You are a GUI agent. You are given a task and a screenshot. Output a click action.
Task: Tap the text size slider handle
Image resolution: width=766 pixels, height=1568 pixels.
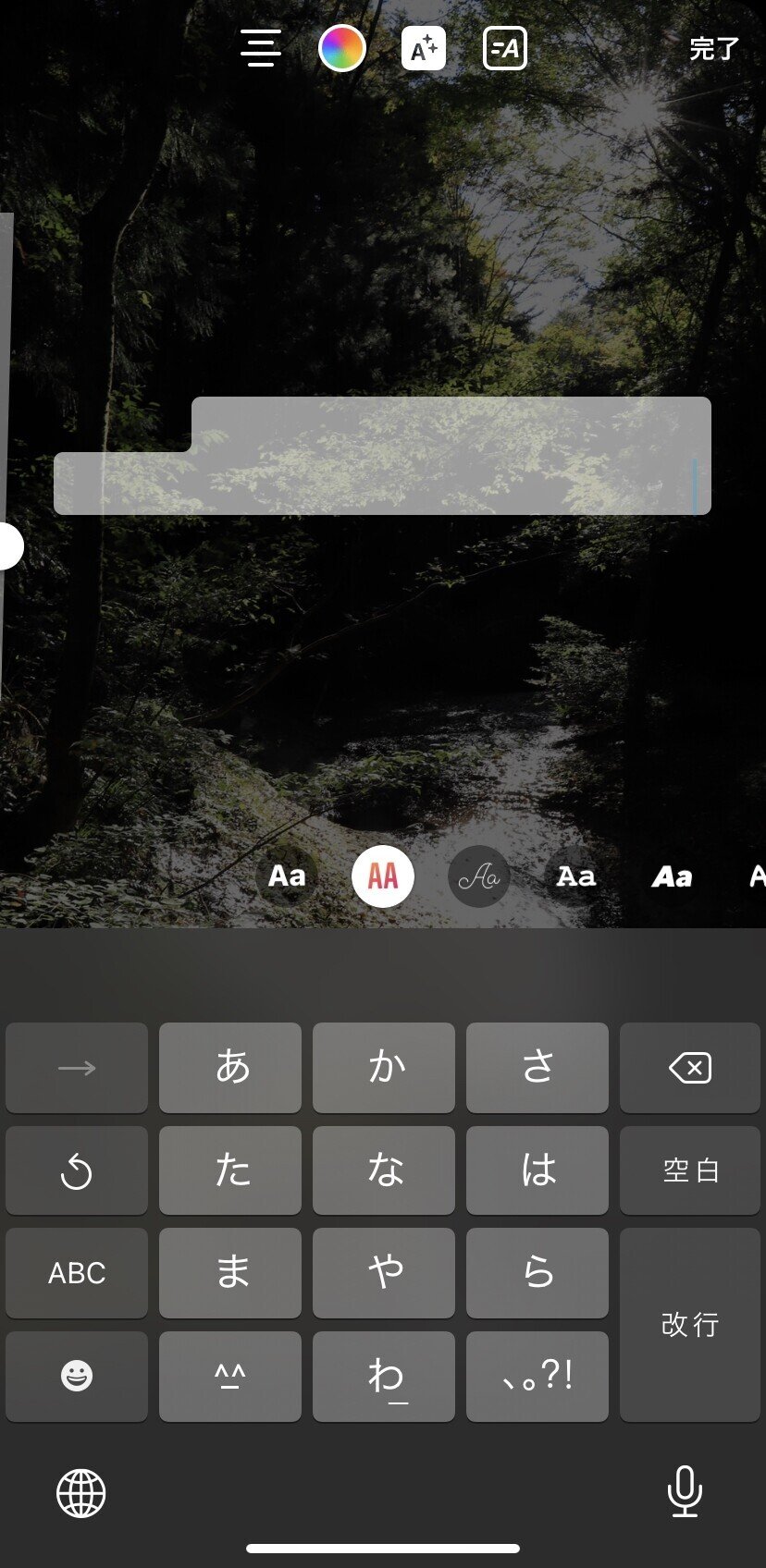7,546
